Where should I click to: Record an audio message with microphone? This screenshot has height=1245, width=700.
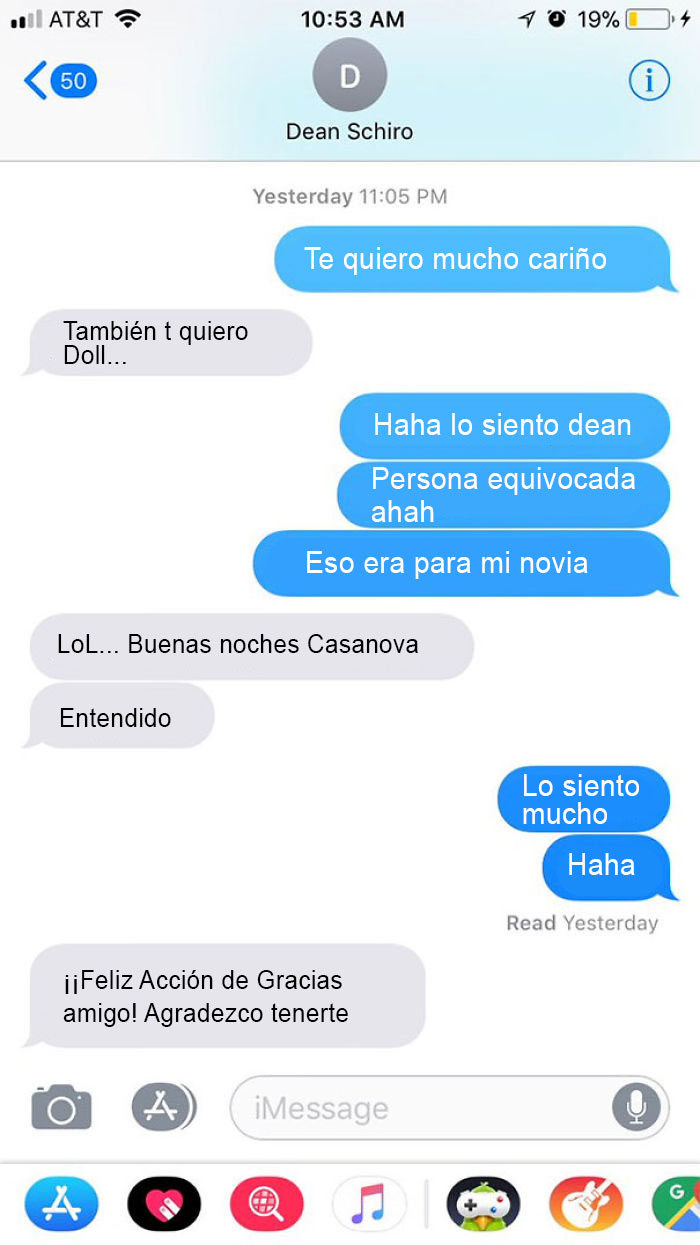point(636,1107)
